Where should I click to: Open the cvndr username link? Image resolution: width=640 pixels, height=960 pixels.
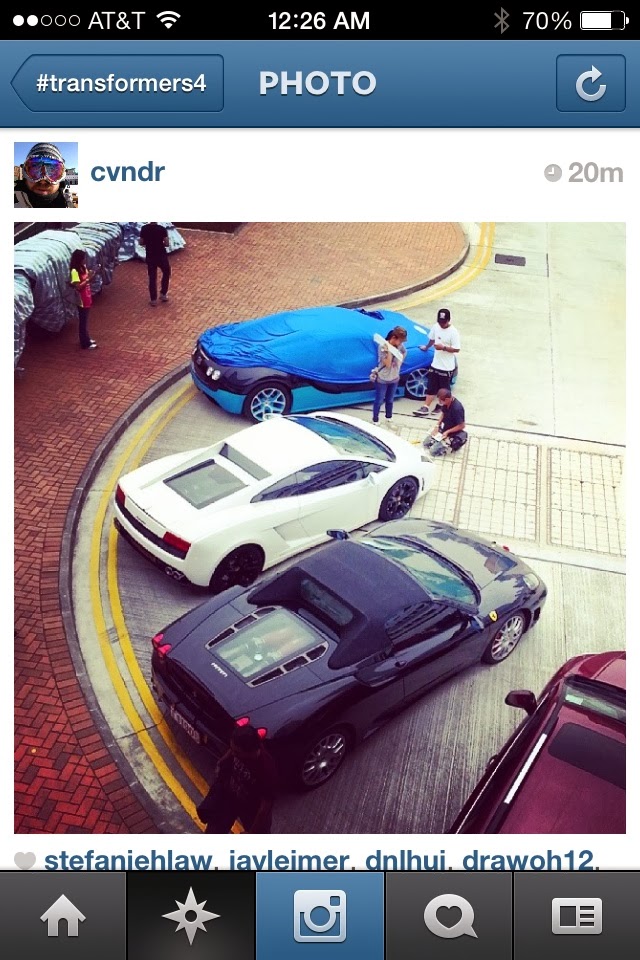[127, 172]
